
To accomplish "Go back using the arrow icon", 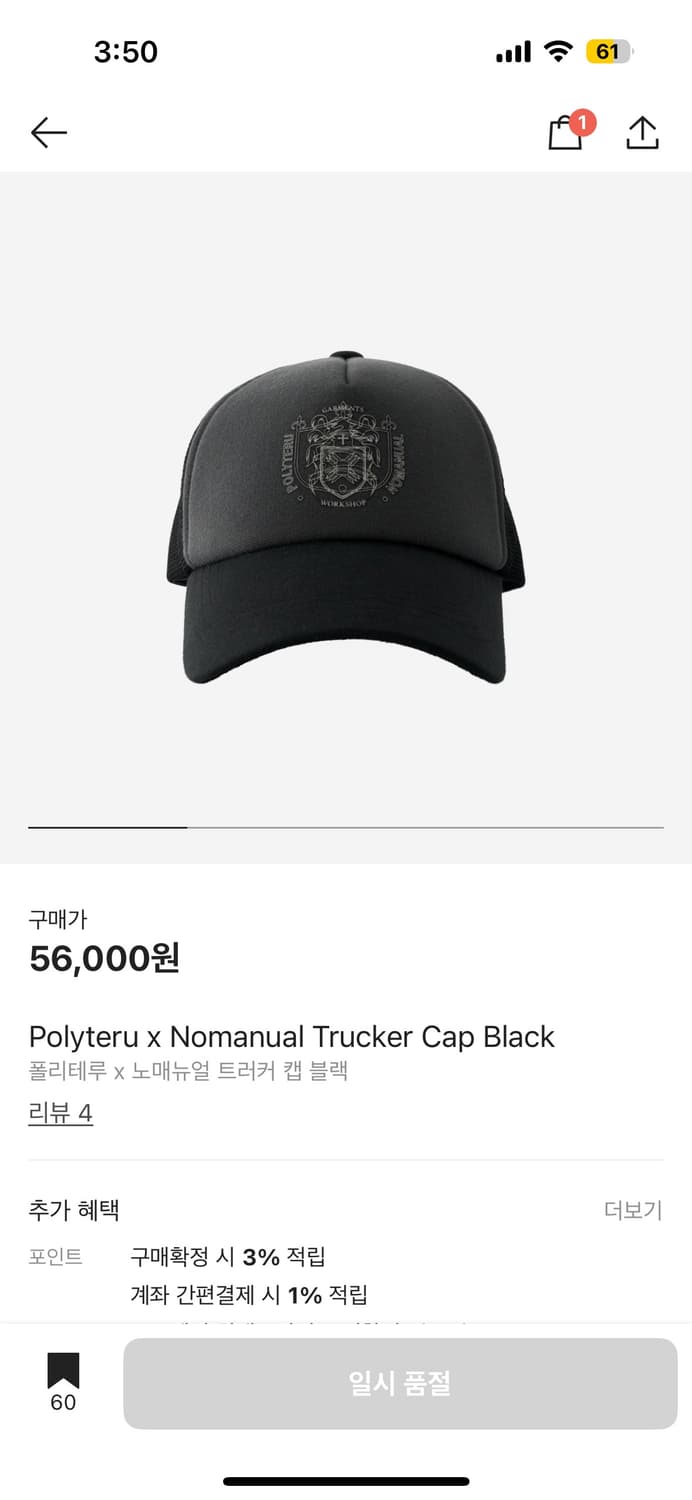I will (48, 132).
